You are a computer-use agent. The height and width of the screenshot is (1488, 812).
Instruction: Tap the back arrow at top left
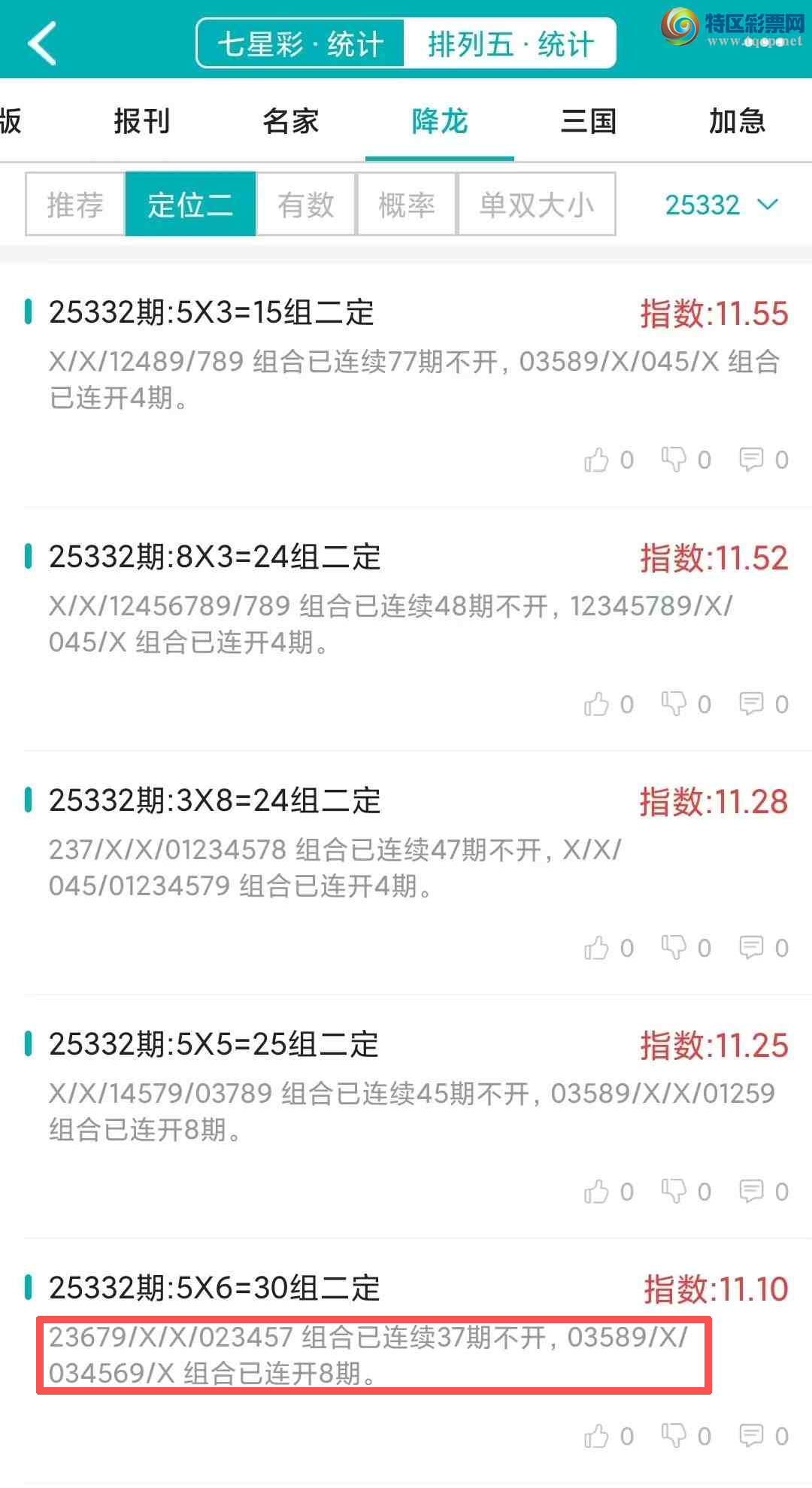click(43, 41)
